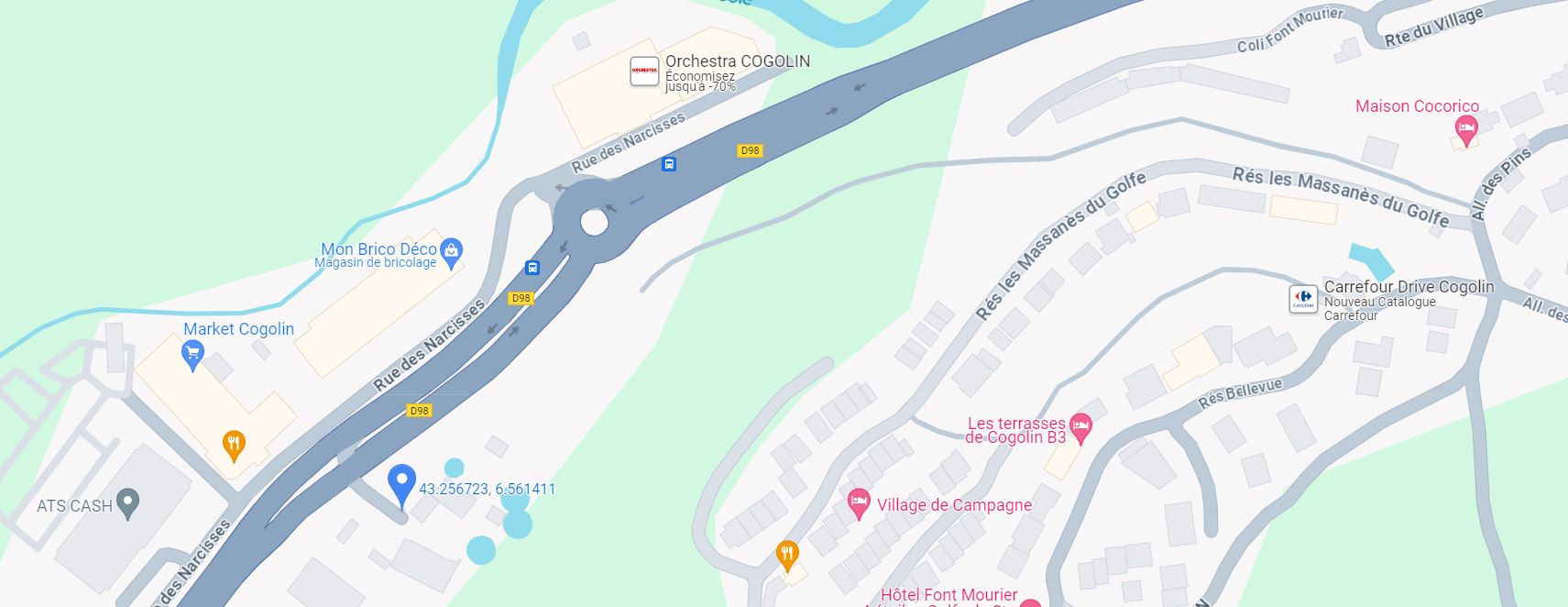Tap the Market Cogolin supermarket pin
The height and width of the screenshot is (607, 1568).
click(192, 354)
